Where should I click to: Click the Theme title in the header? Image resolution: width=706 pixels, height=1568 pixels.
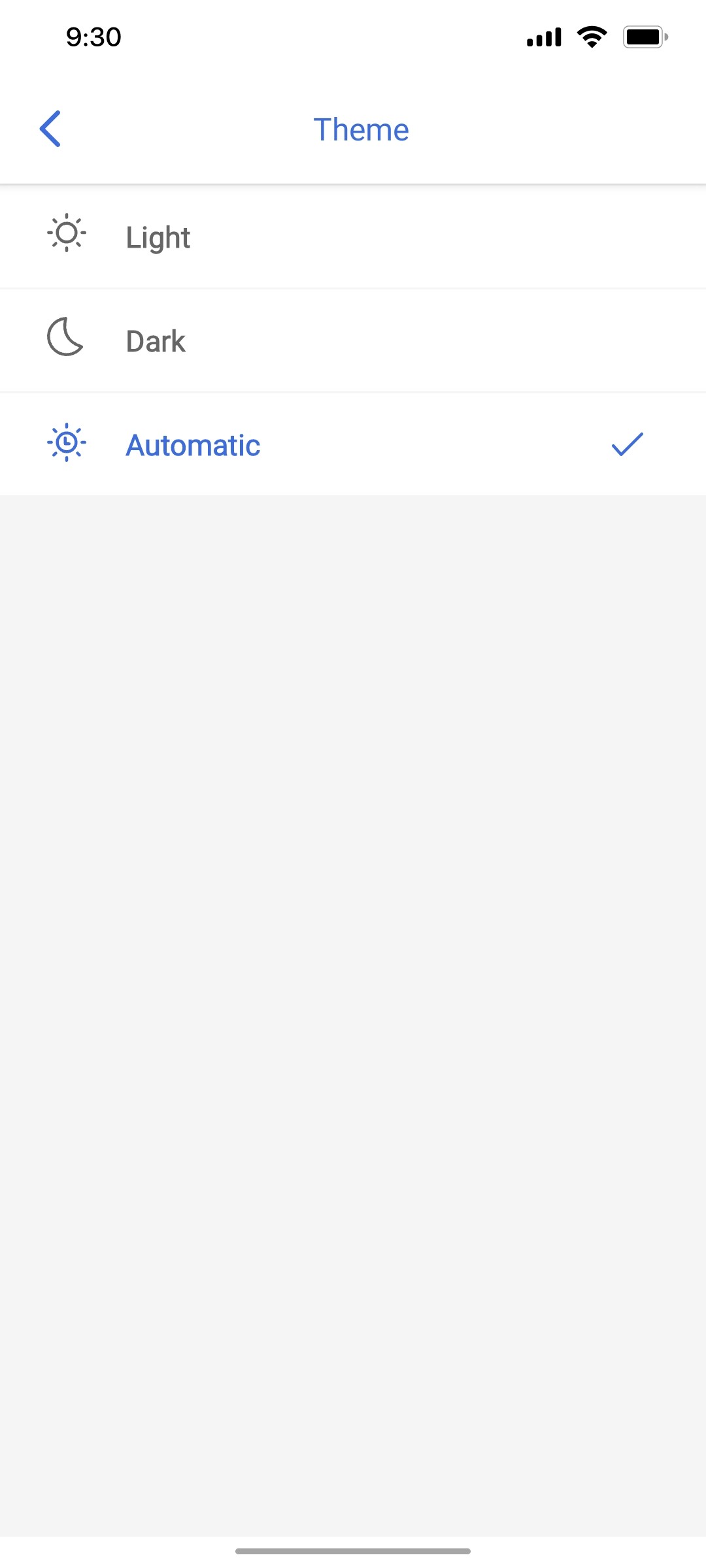pyautogui.click(x=361, y=129)
